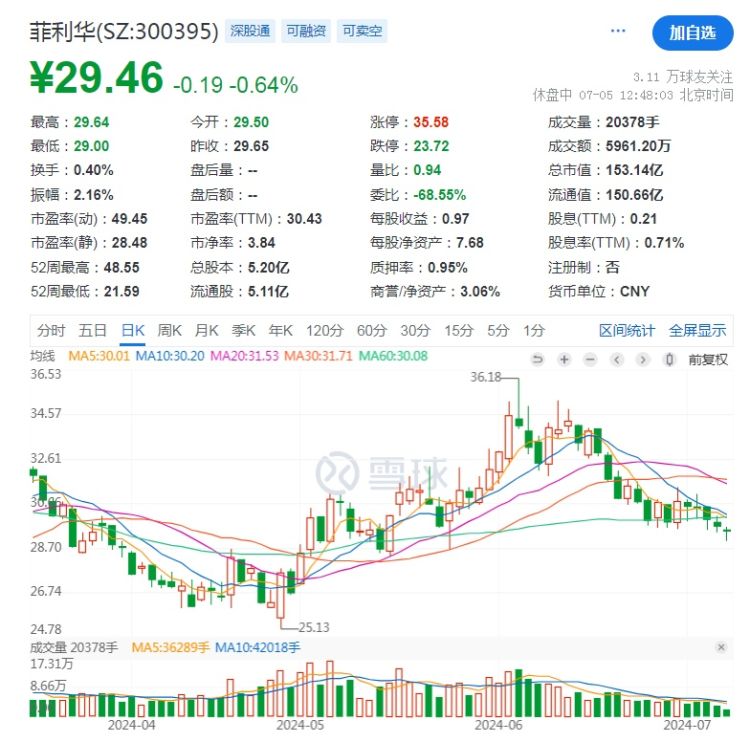
Task: Switch to 120分 interval
Action: click(324, 331)
